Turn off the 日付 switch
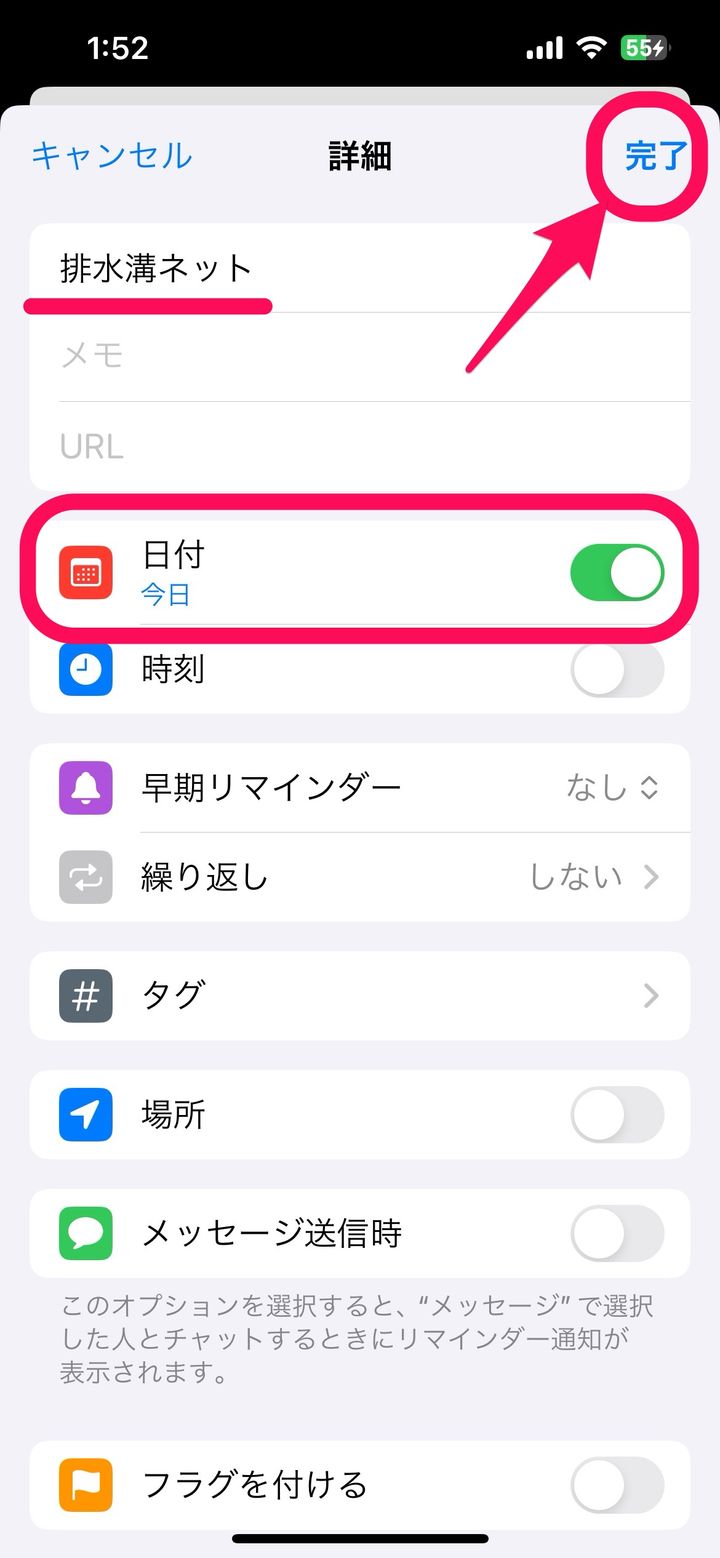The height and width of the screenshot is (1558, 720). click(x=616, y=573)
